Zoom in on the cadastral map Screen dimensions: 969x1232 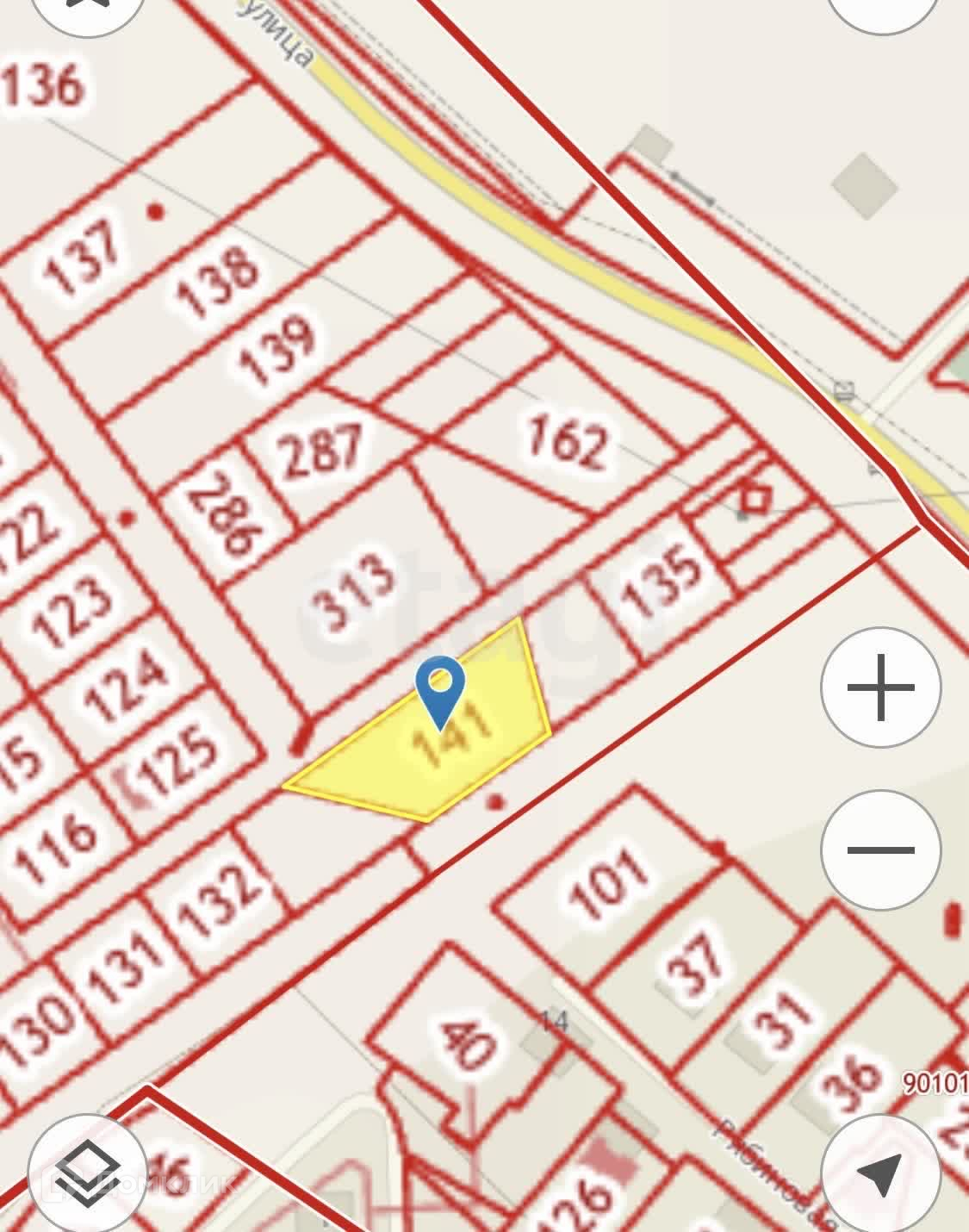880,687
